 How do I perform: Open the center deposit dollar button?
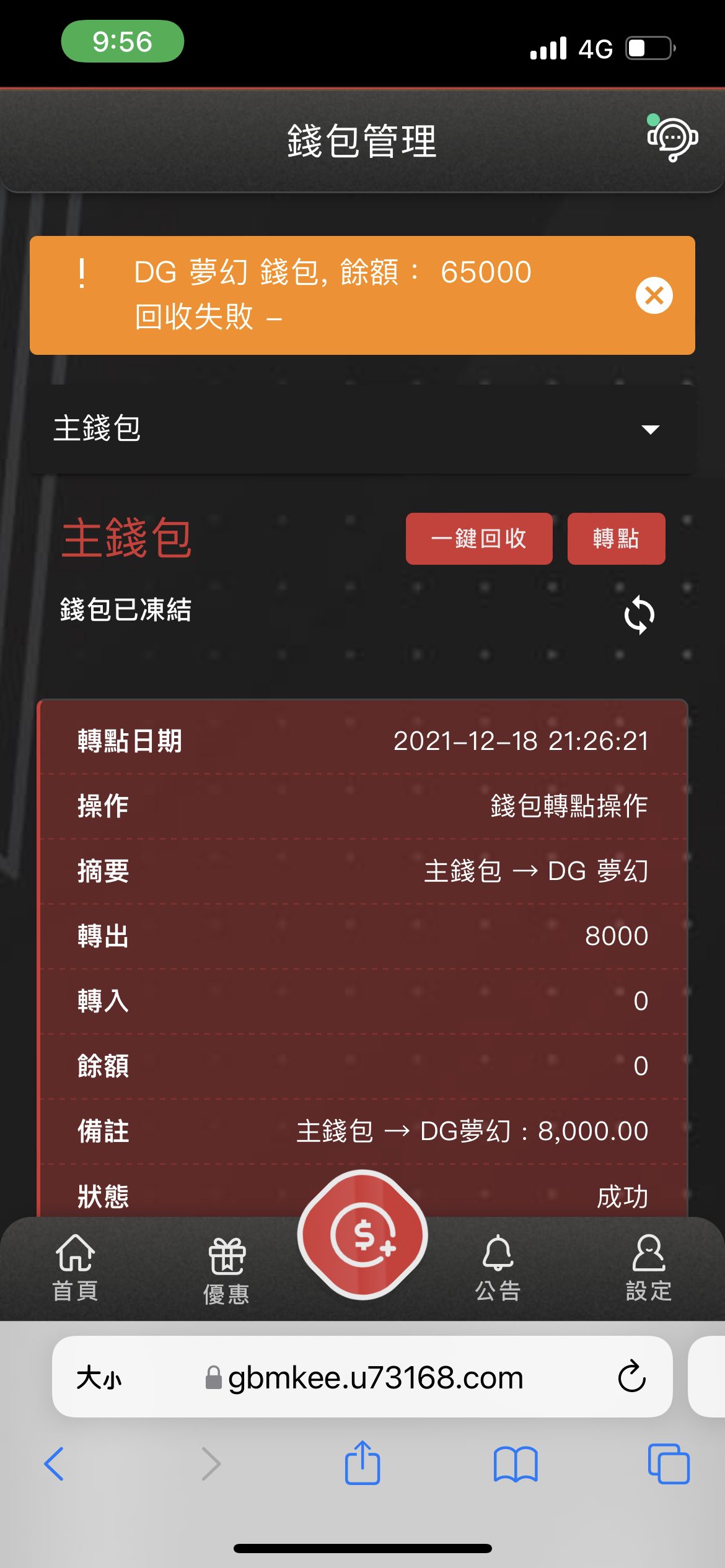[x=362, y=1235]
